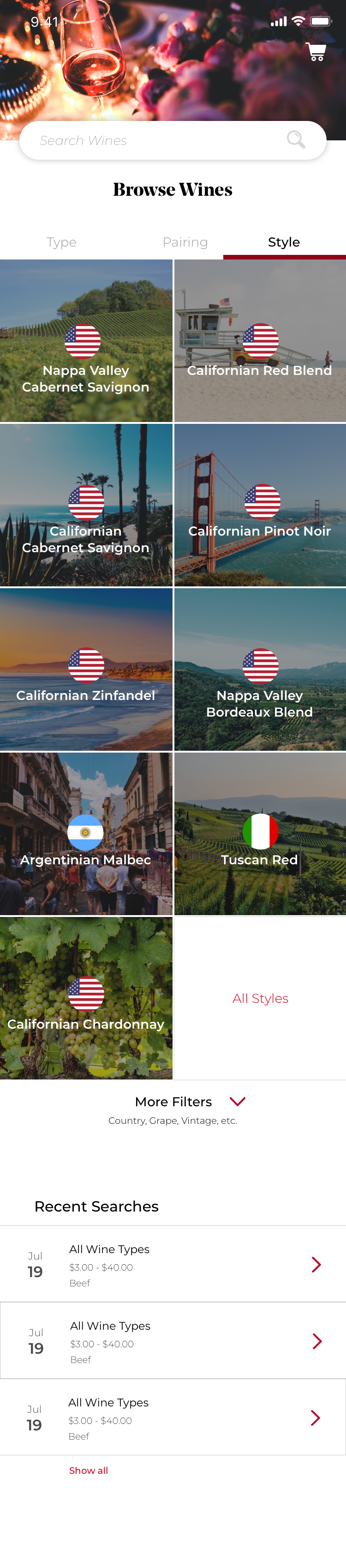
Task: Open Nappa Valley Bordeaux Blend tile
Action: click(260, 669)
